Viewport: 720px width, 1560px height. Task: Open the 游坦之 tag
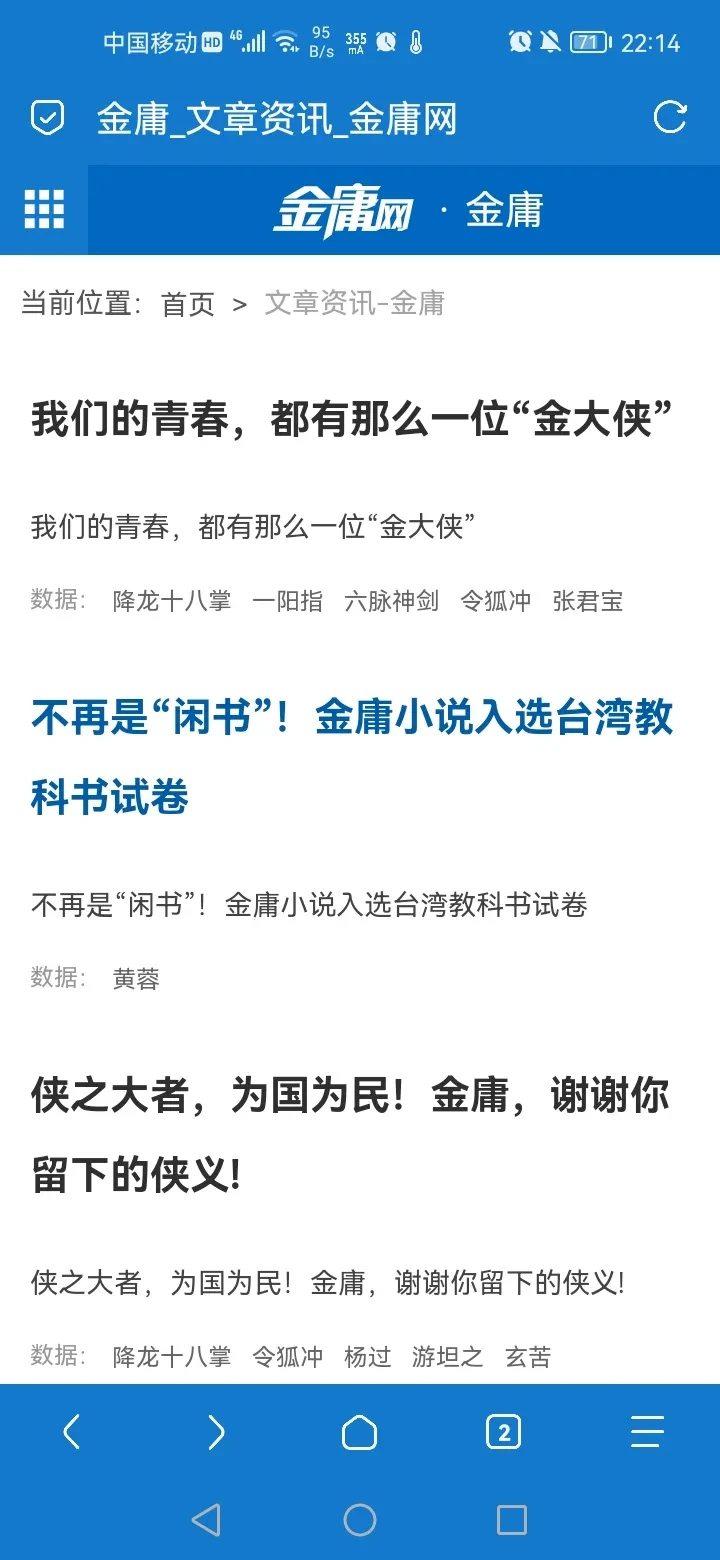[x=447, y=1357]
